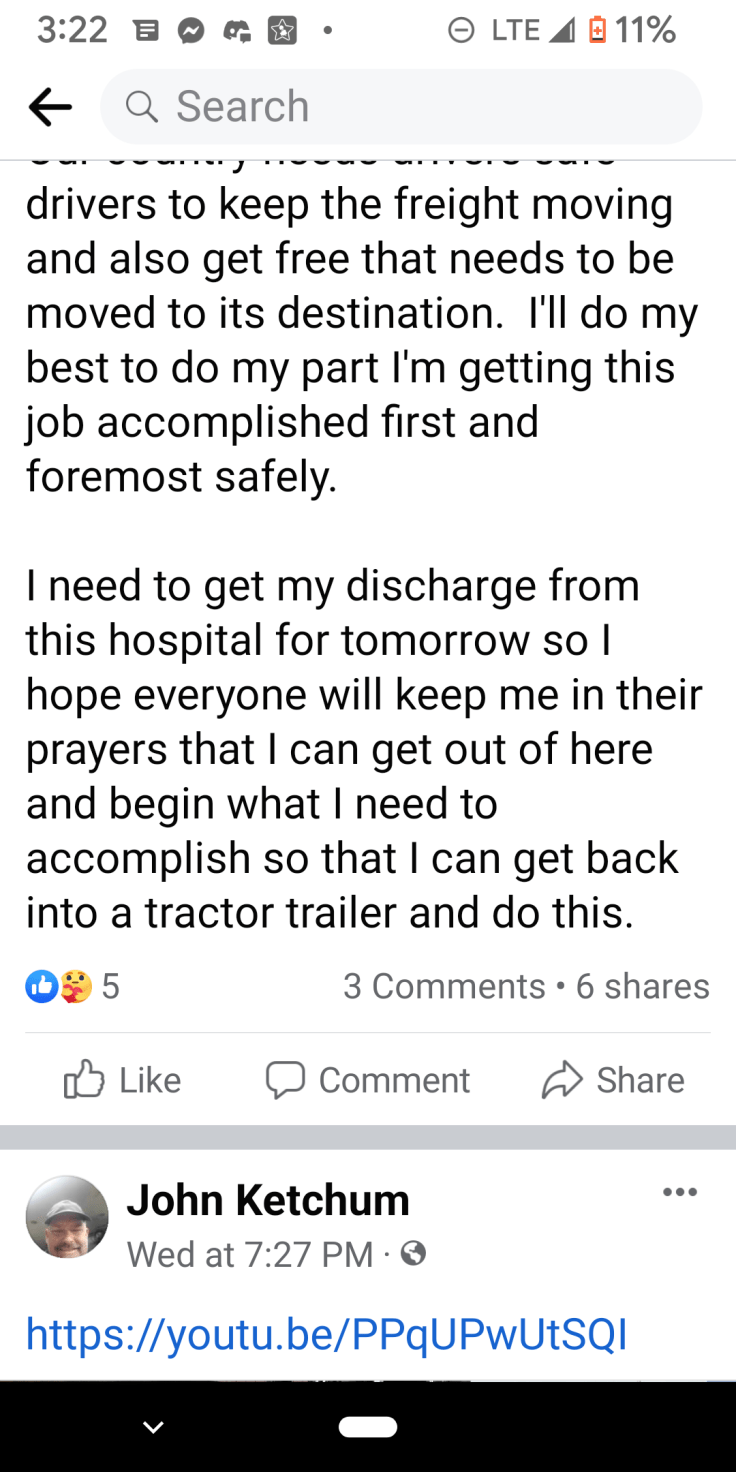Screen dimensions: 736x1472
Task: Open John Ketchum's profile name
Action: coord(268,1201)
